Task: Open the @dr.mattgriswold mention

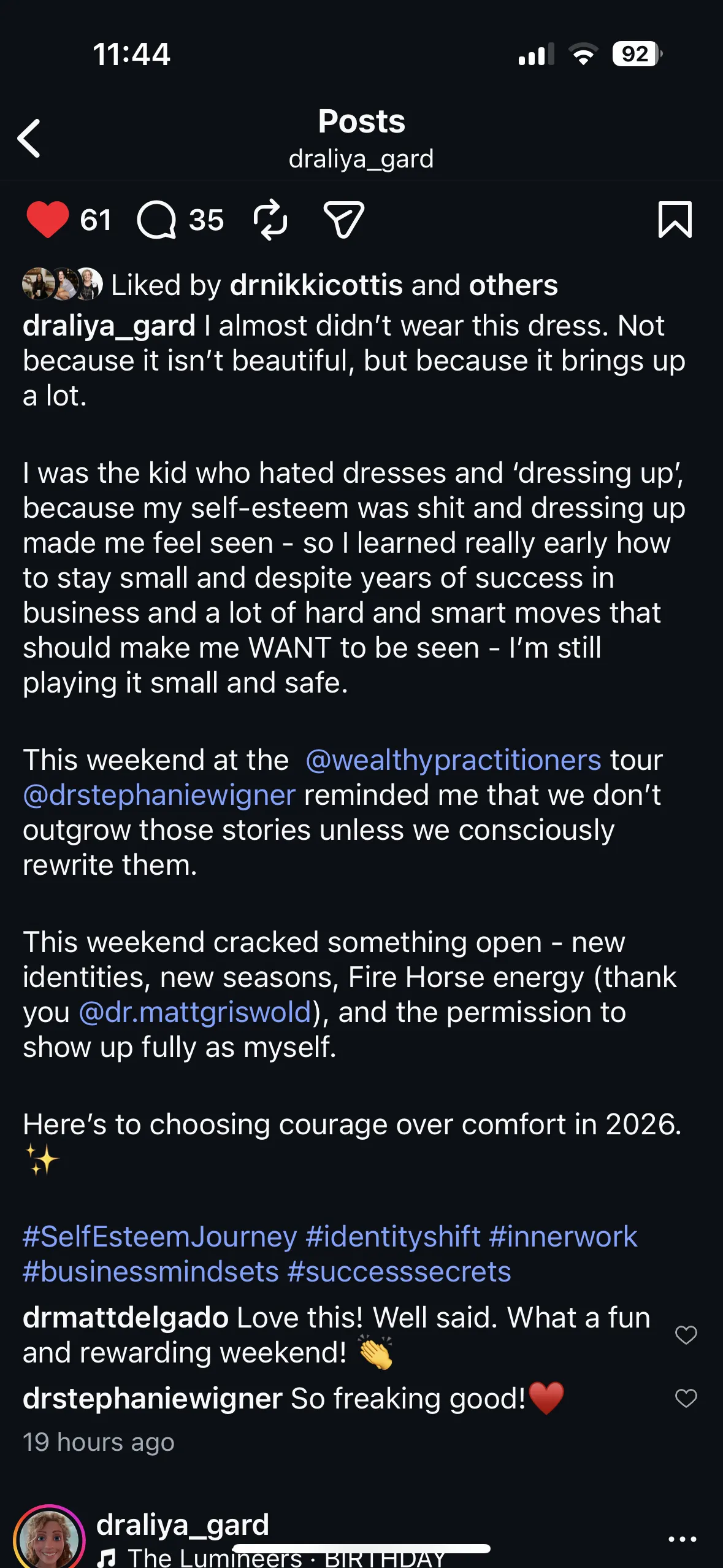Action: click(x=196, y=1012)
